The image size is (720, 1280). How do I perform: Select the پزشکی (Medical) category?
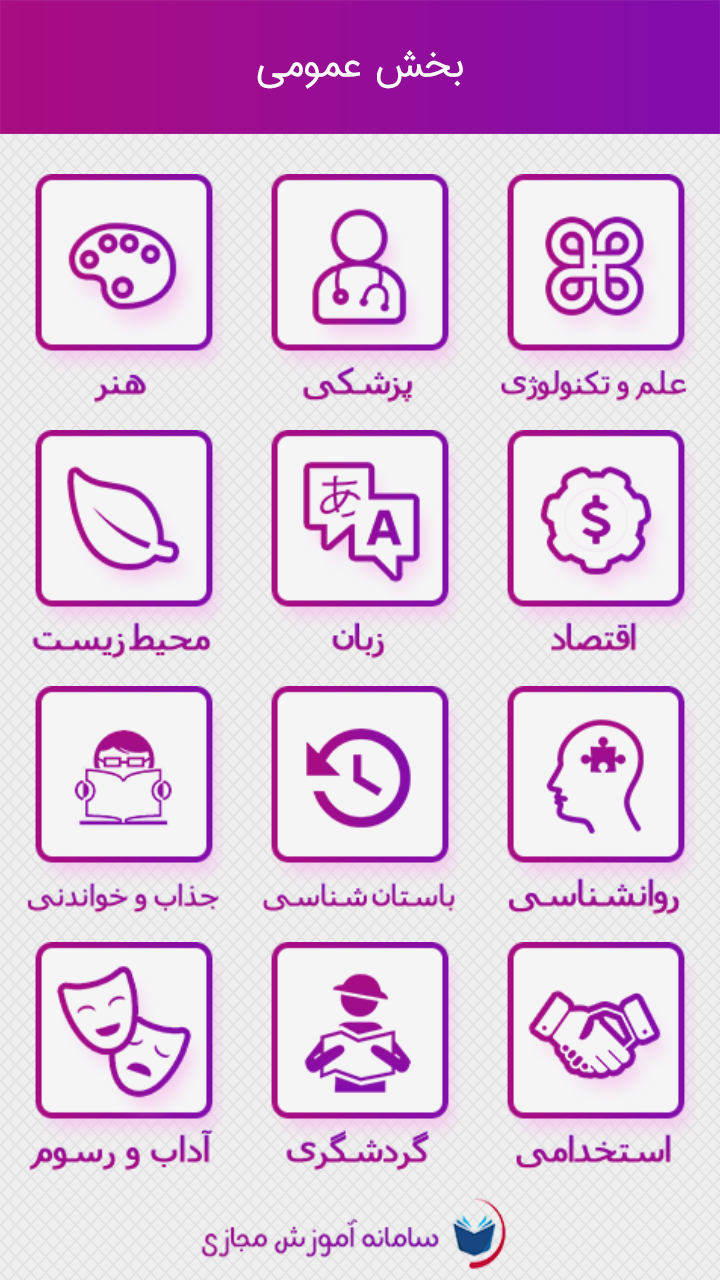tap(360, 263)
